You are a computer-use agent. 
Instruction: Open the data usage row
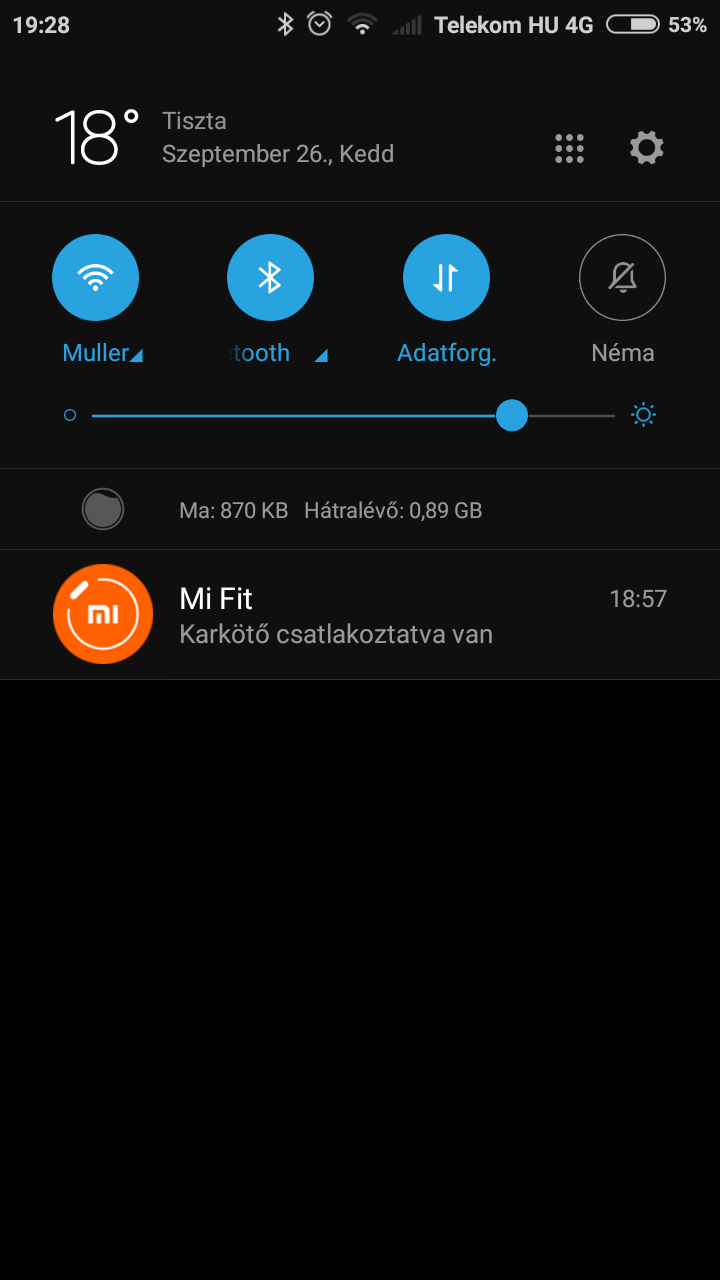coord(360,509)
